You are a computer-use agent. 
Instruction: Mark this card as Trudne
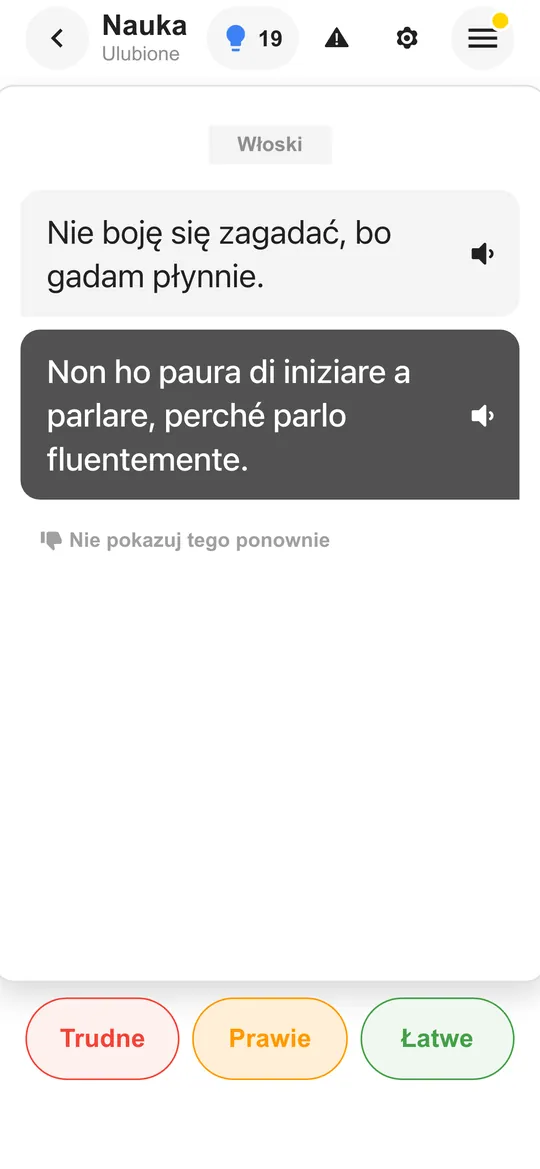pyautogui.click(x=102, y=1038)
